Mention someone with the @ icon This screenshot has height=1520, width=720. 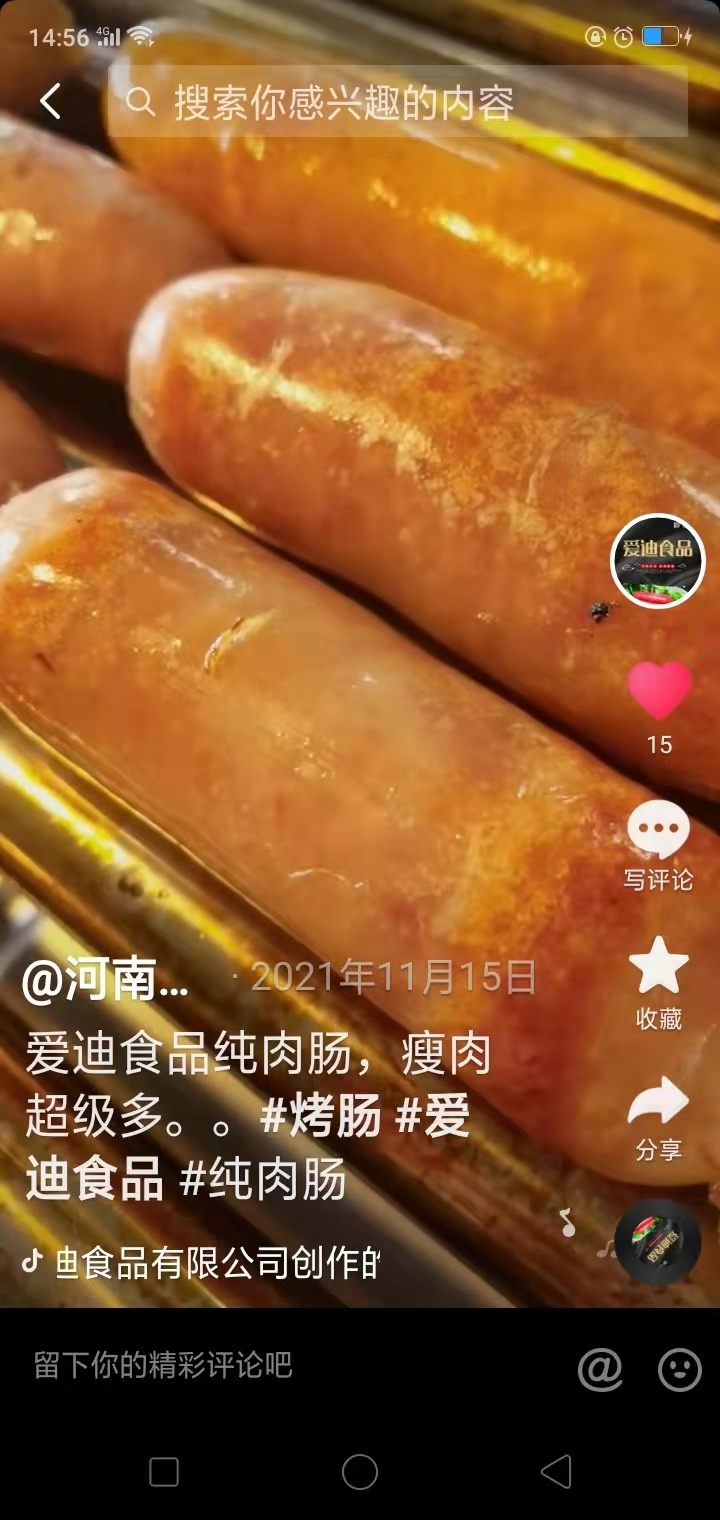click(600, 1369)
